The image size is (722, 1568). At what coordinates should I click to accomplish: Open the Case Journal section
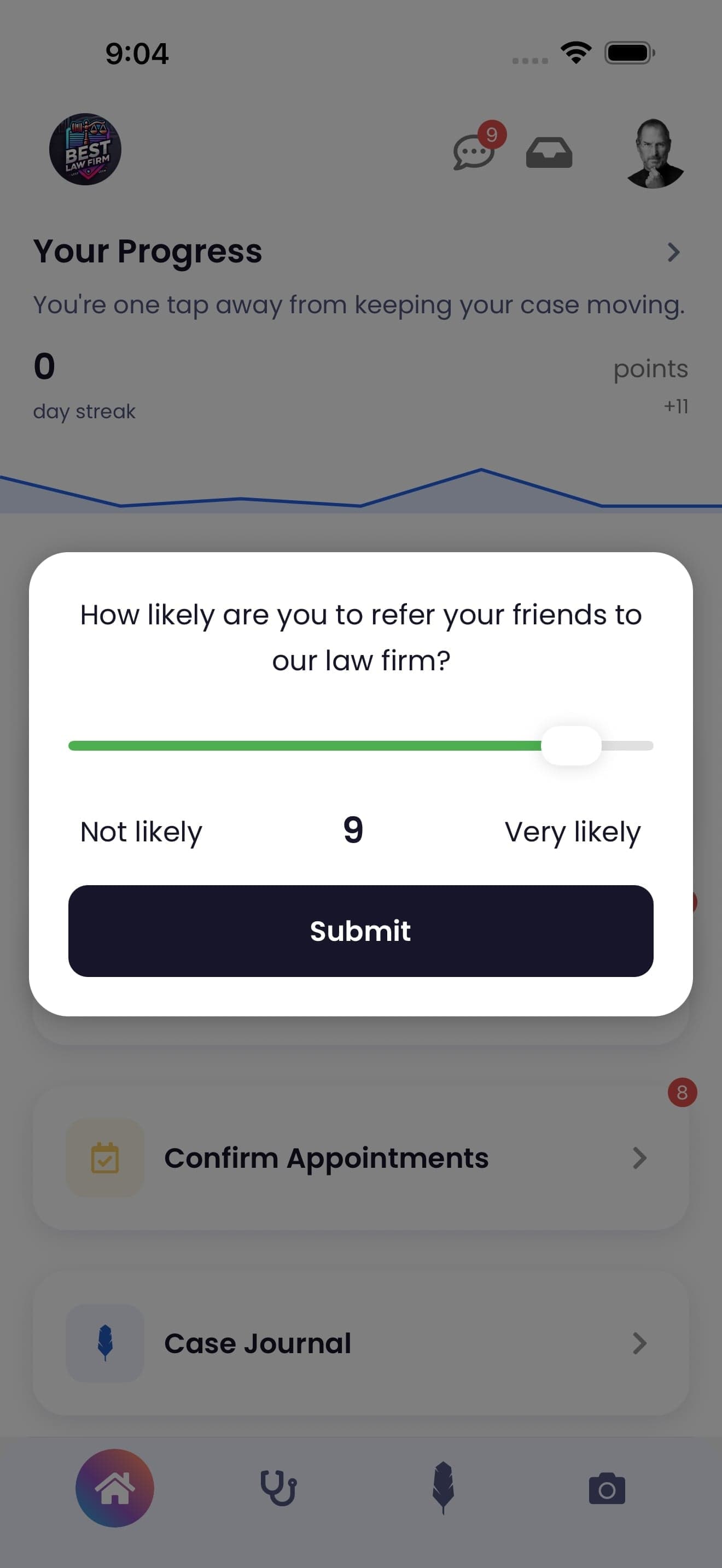coord(258,1343)
